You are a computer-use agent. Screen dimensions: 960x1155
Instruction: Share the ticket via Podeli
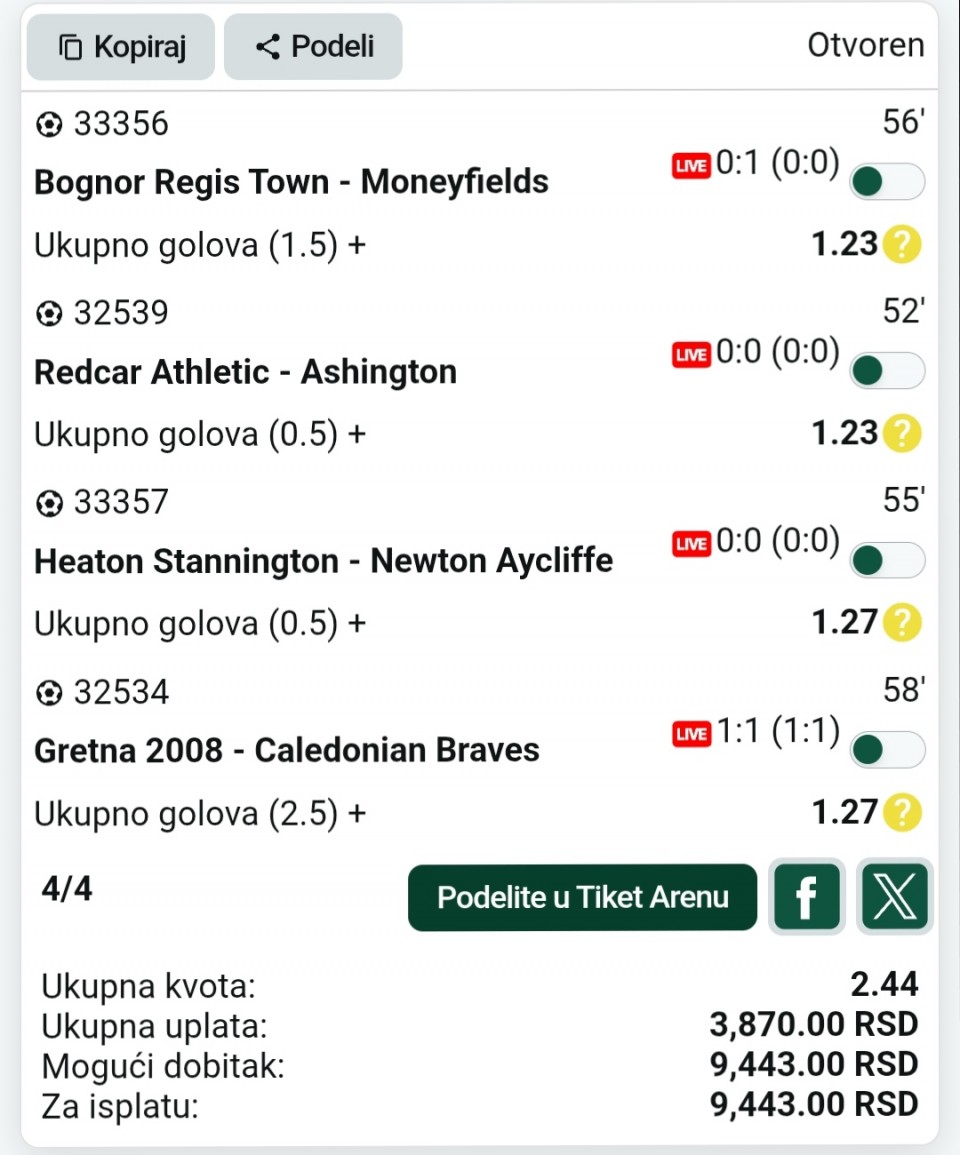(313, 47)
